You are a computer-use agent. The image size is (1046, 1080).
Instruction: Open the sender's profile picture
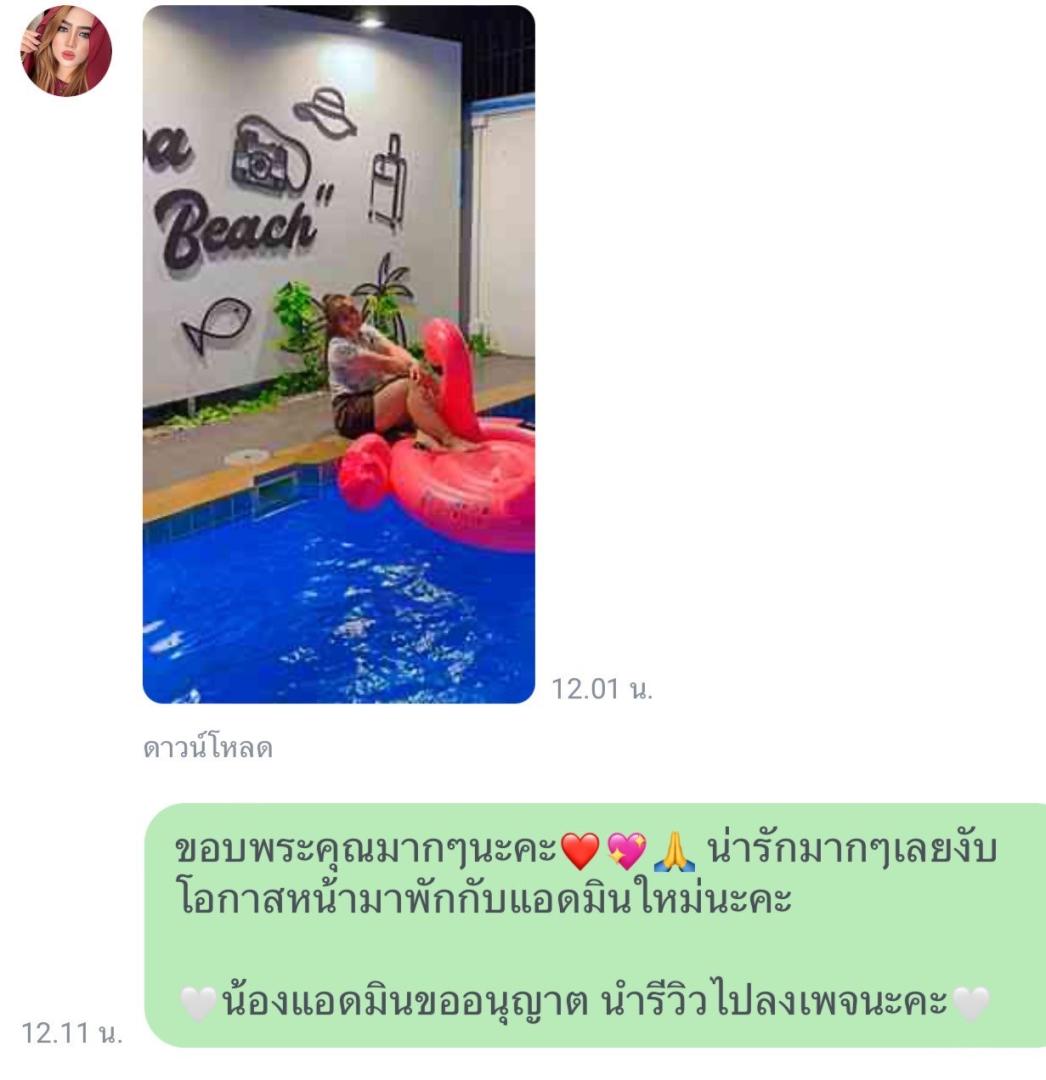coord(66,52)
